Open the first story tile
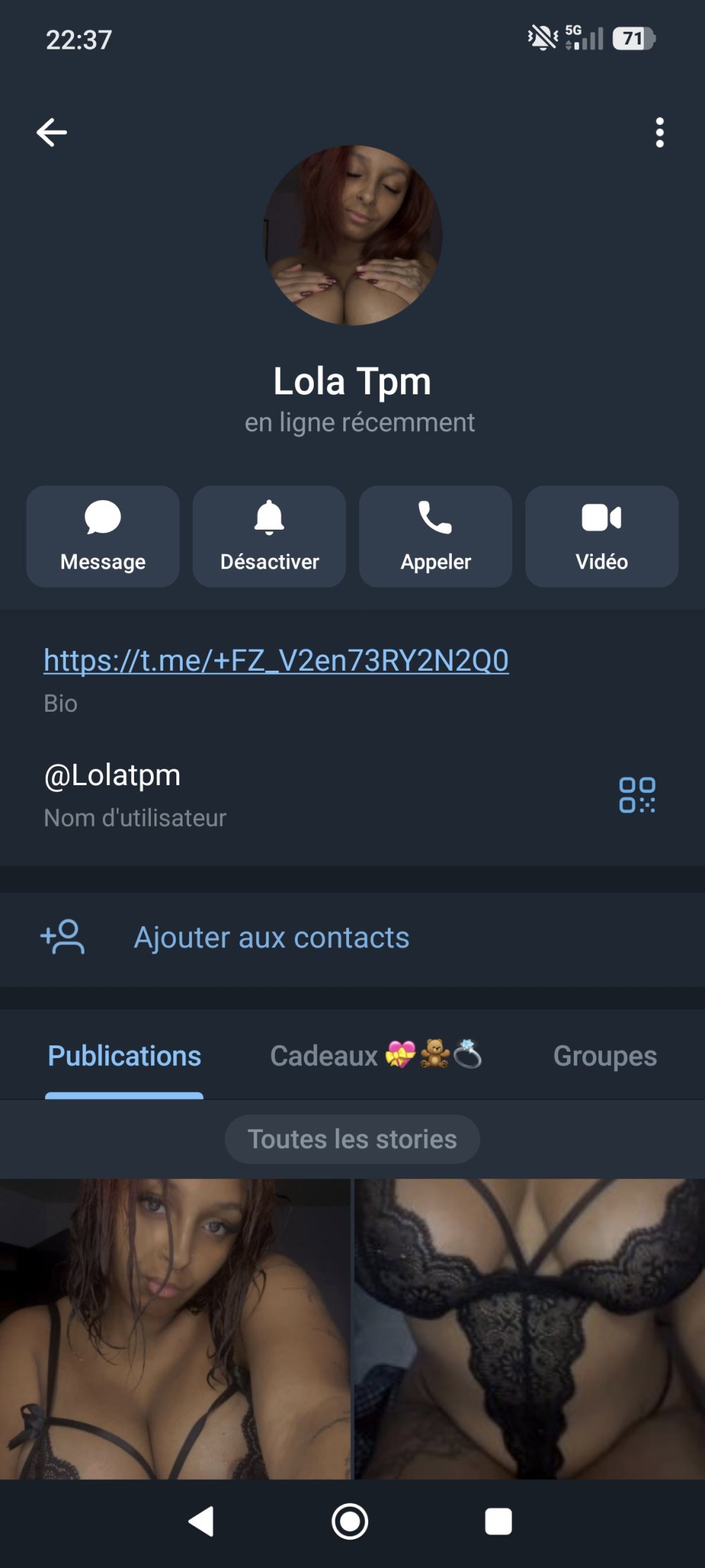705x1568 pixels. tap(175, 1329)
